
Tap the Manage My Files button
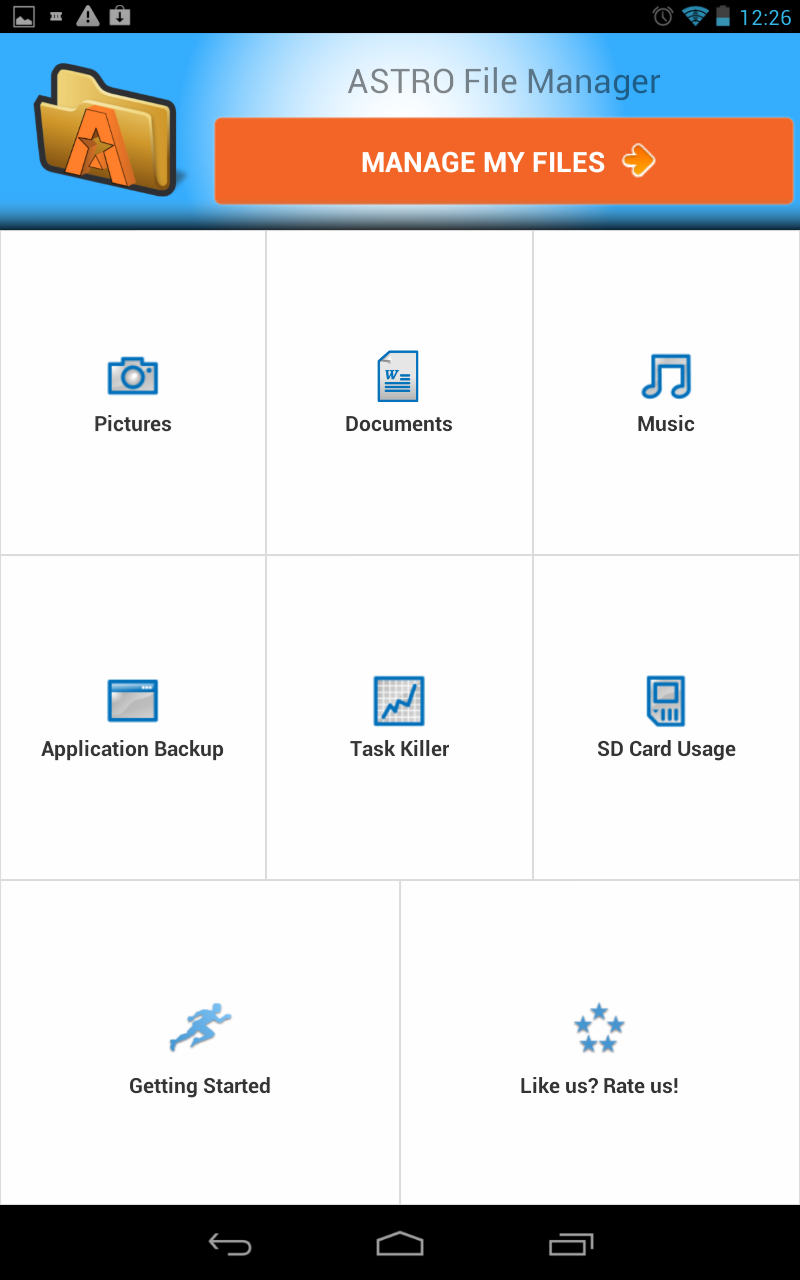[x=504, y=161]
